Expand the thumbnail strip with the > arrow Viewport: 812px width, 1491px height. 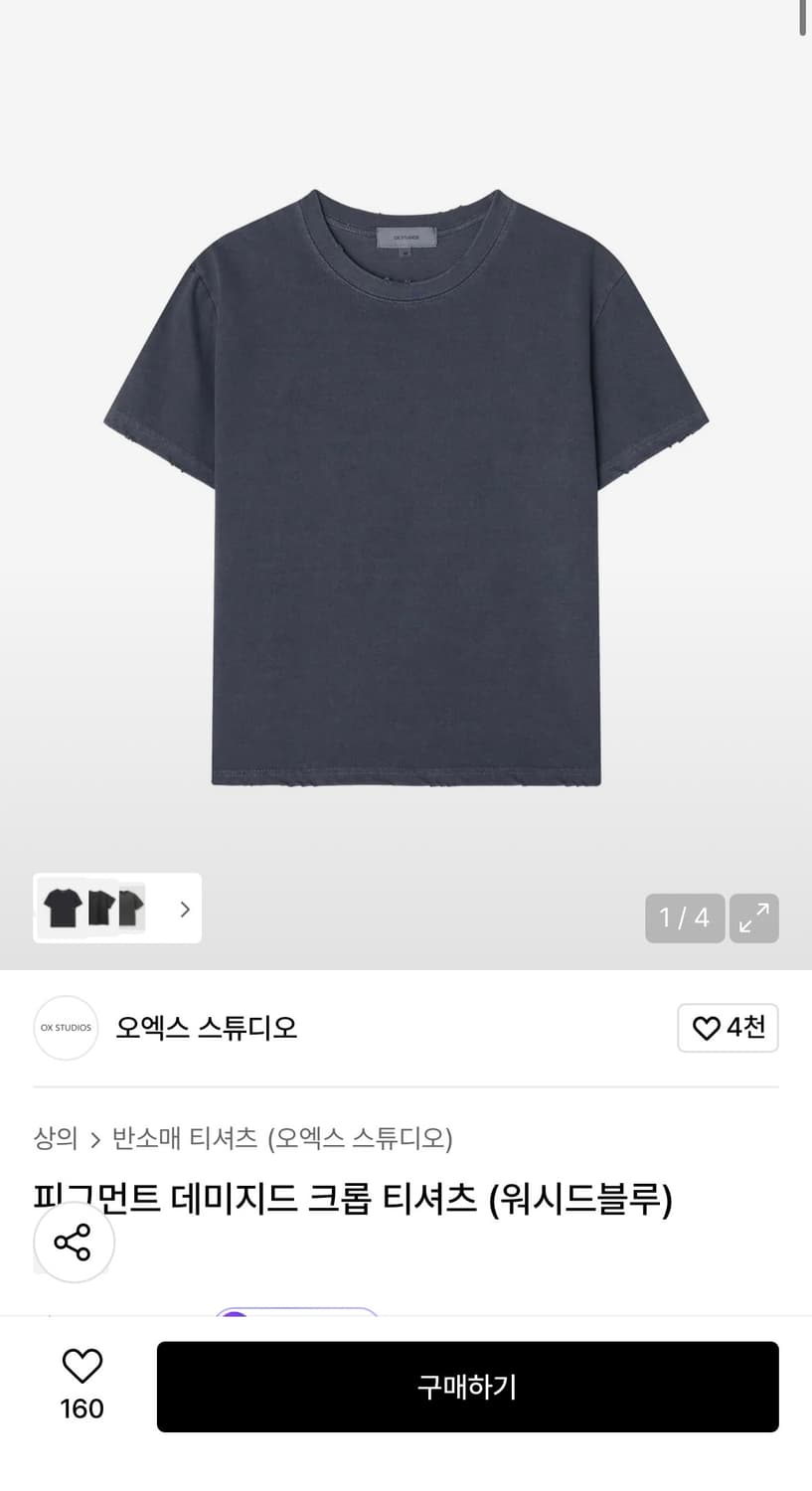coord(183,908)
